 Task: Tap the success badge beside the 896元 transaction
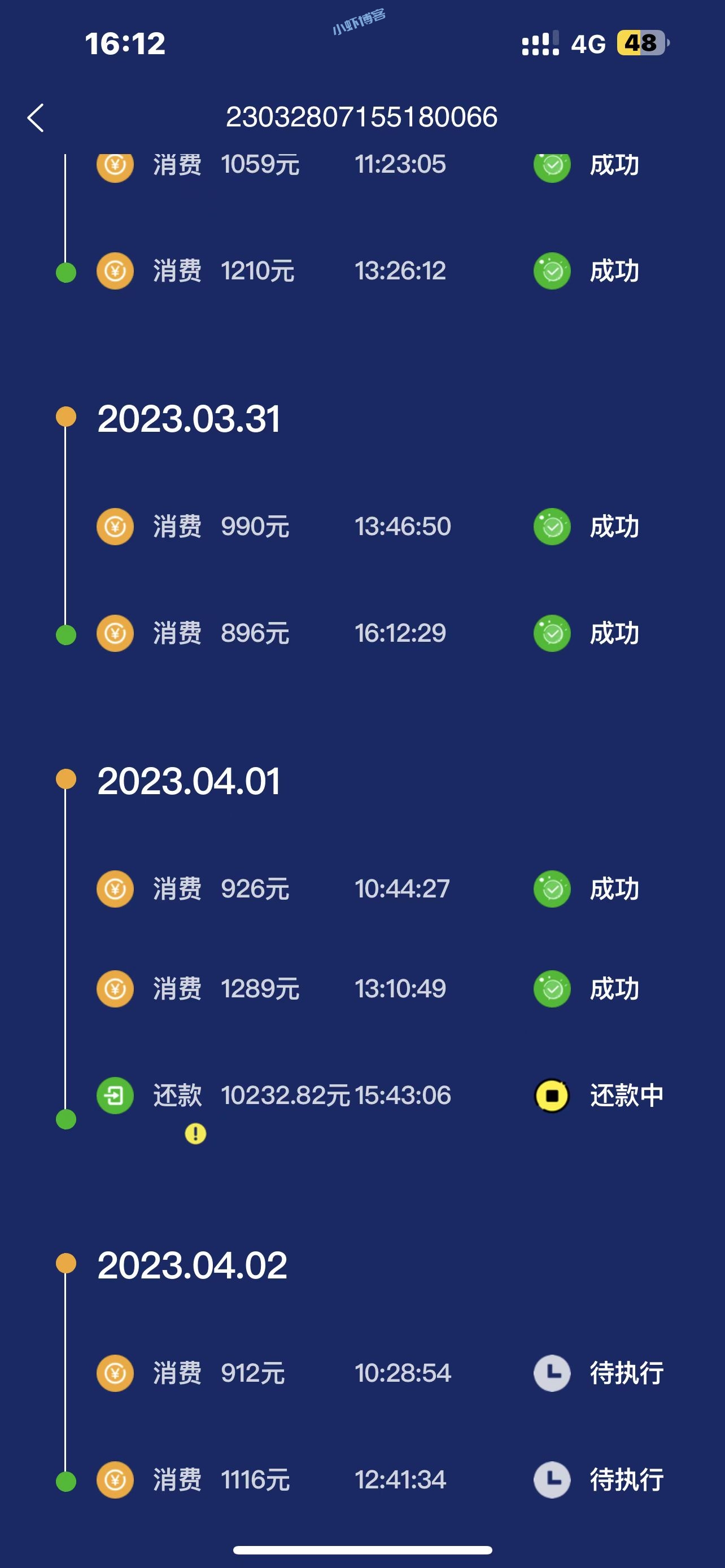551,633
